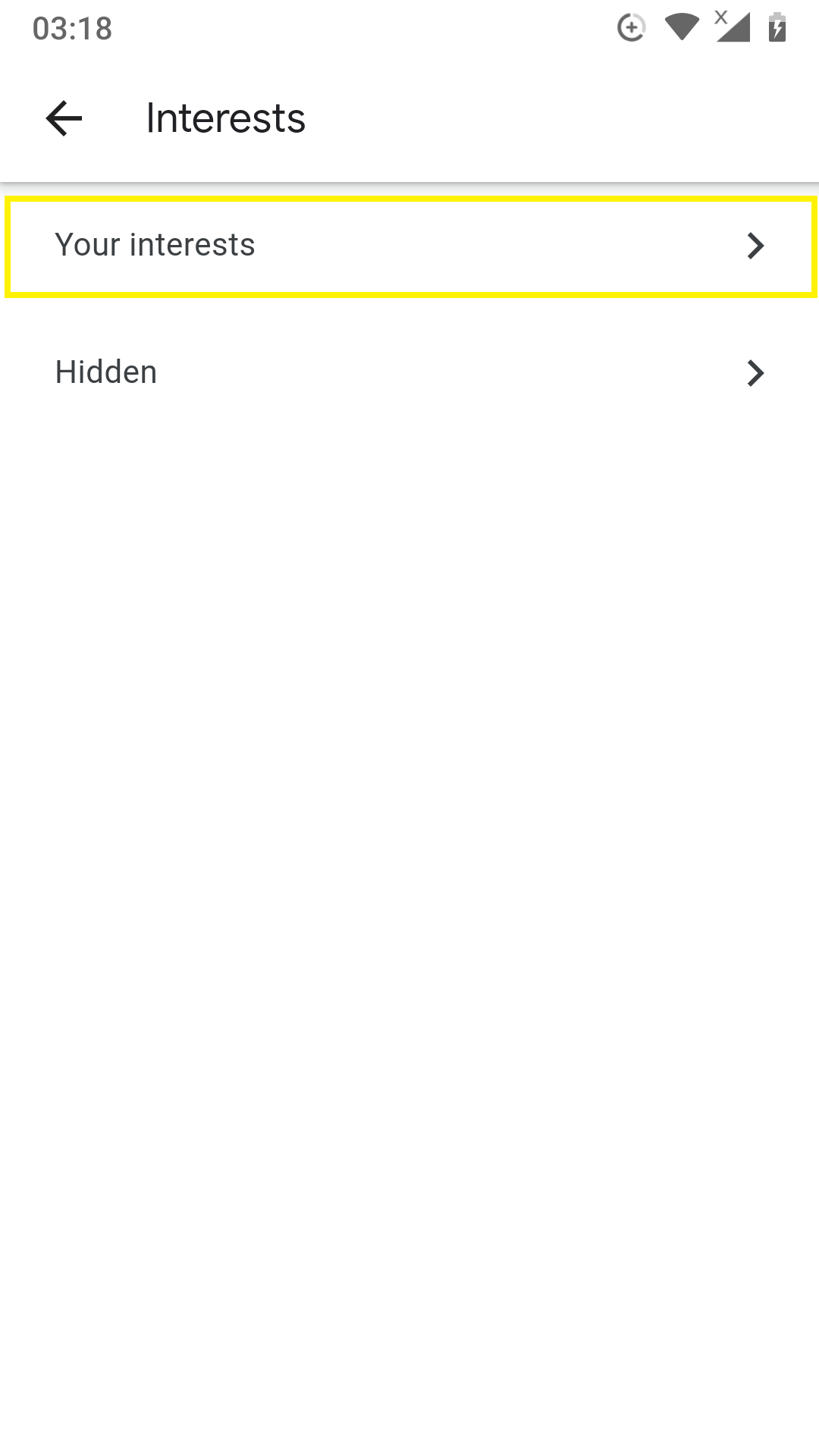Go back using the arrow icon

click(64, 118)
